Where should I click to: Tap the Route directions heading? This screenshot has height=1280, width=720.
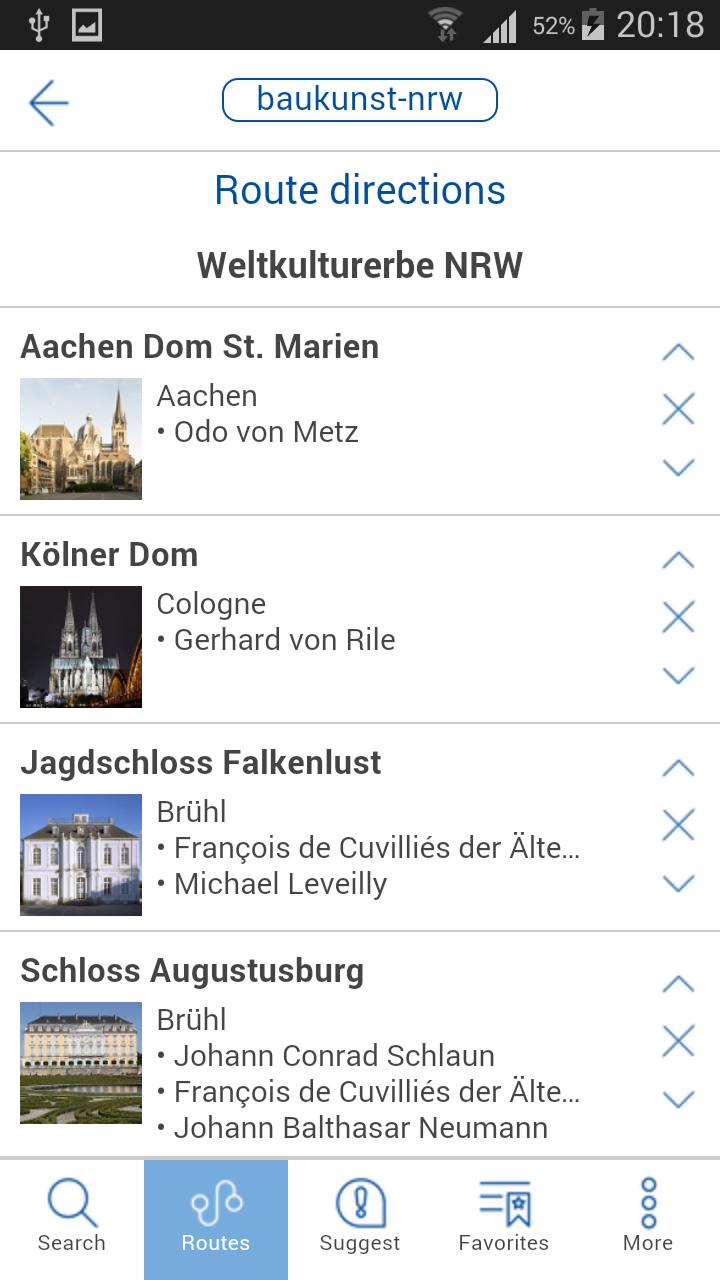pos(360,189)
